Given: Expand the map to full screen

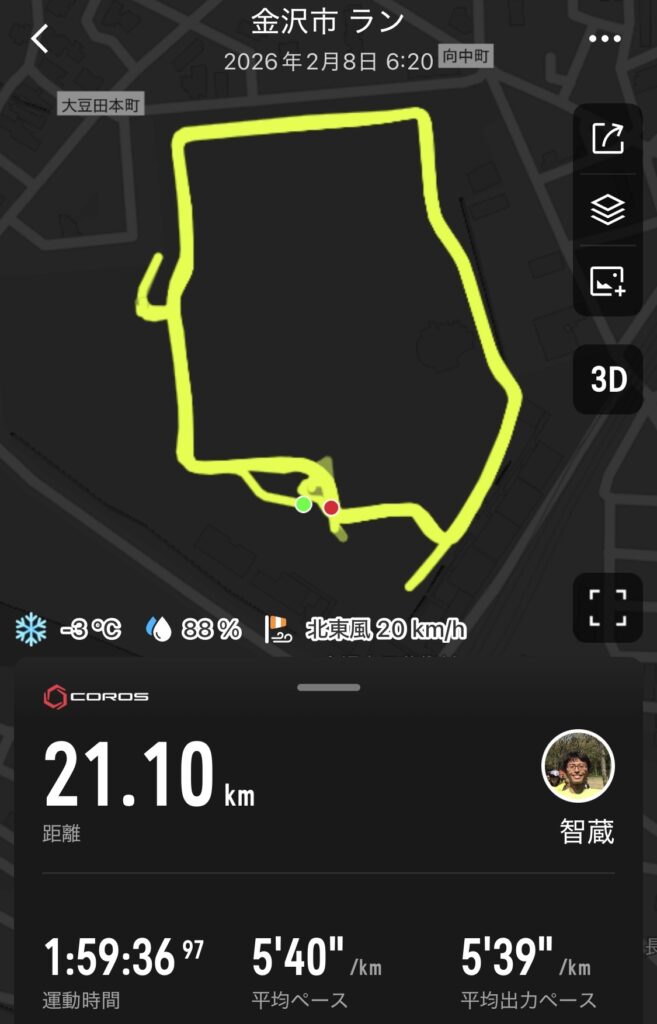Looking at the screenshot, I should (608, 607).
